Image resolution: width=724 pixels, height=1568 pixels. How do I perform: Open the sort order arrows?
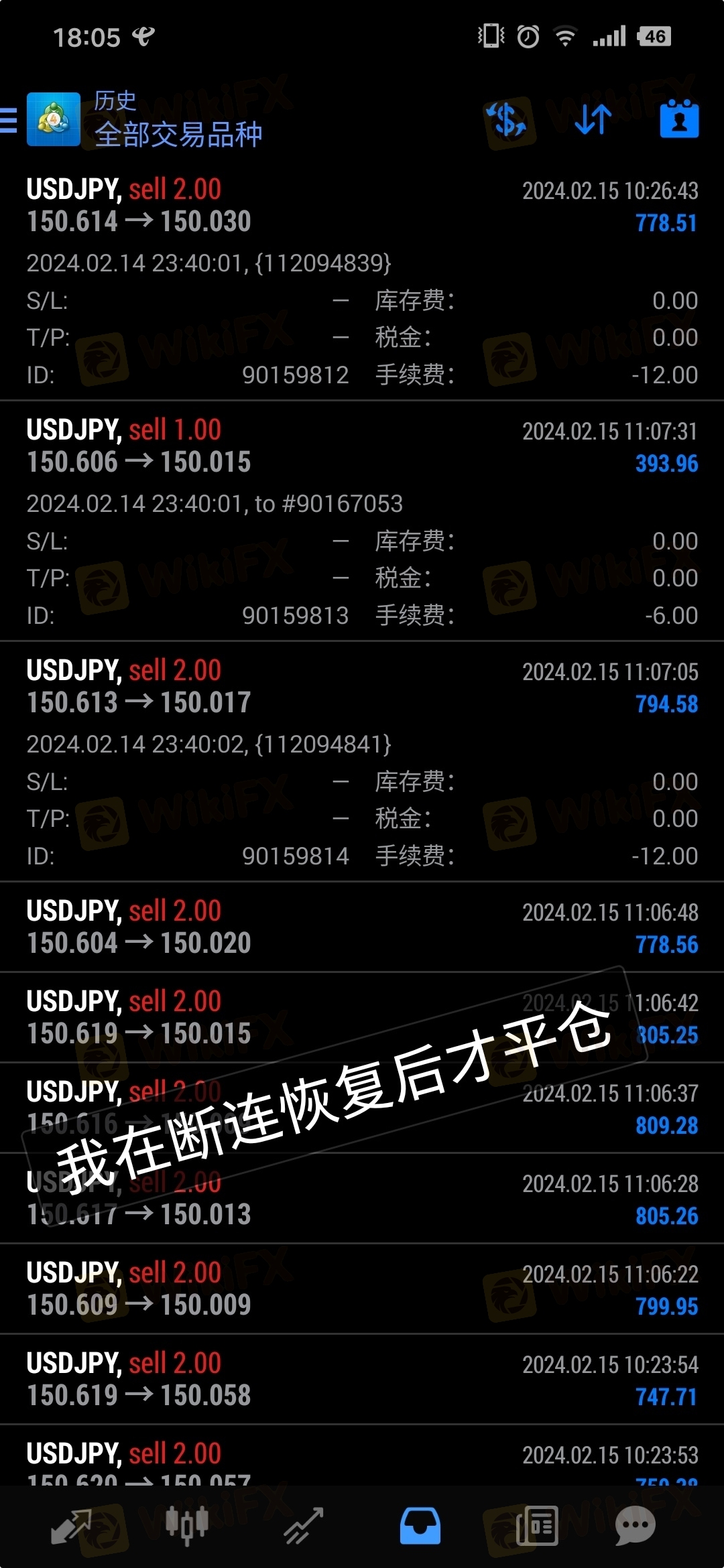[x=593, y=121]
